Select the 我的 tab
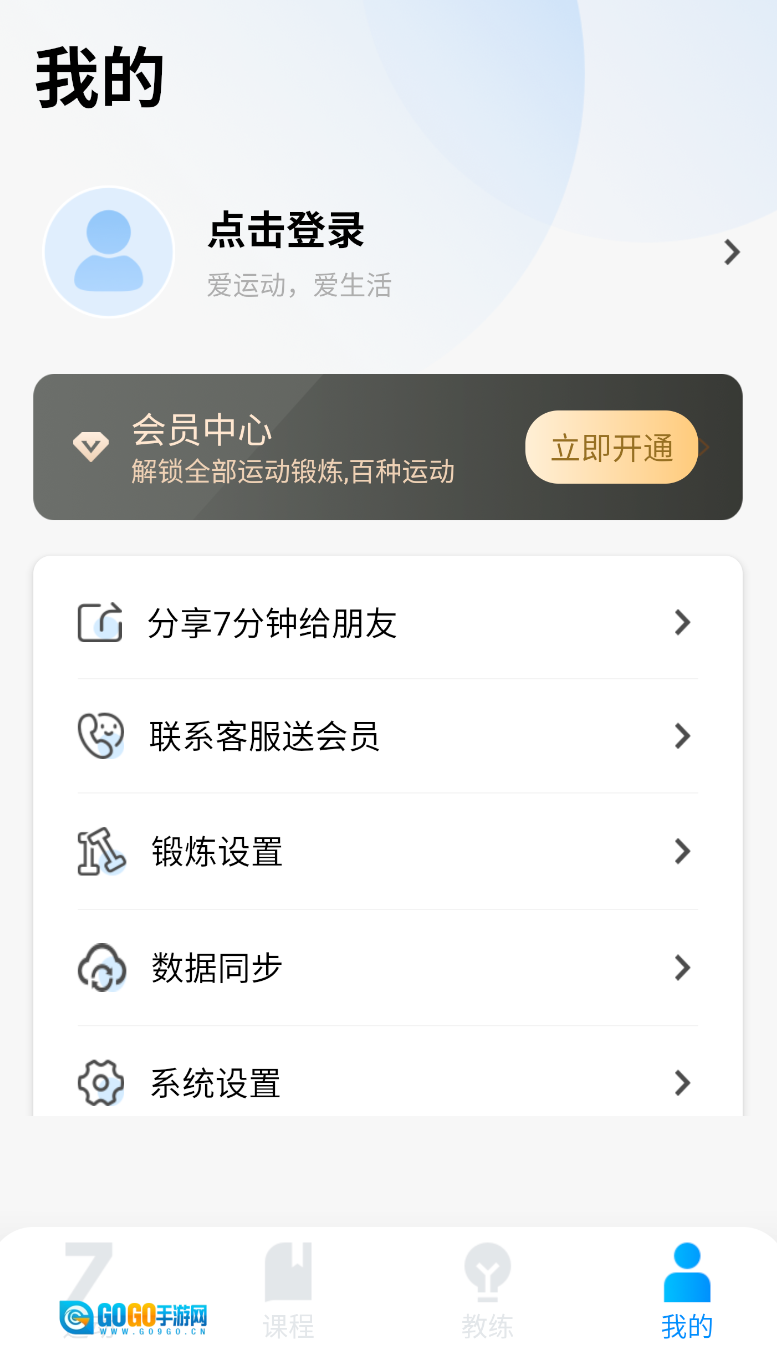 click(687, 1290)
